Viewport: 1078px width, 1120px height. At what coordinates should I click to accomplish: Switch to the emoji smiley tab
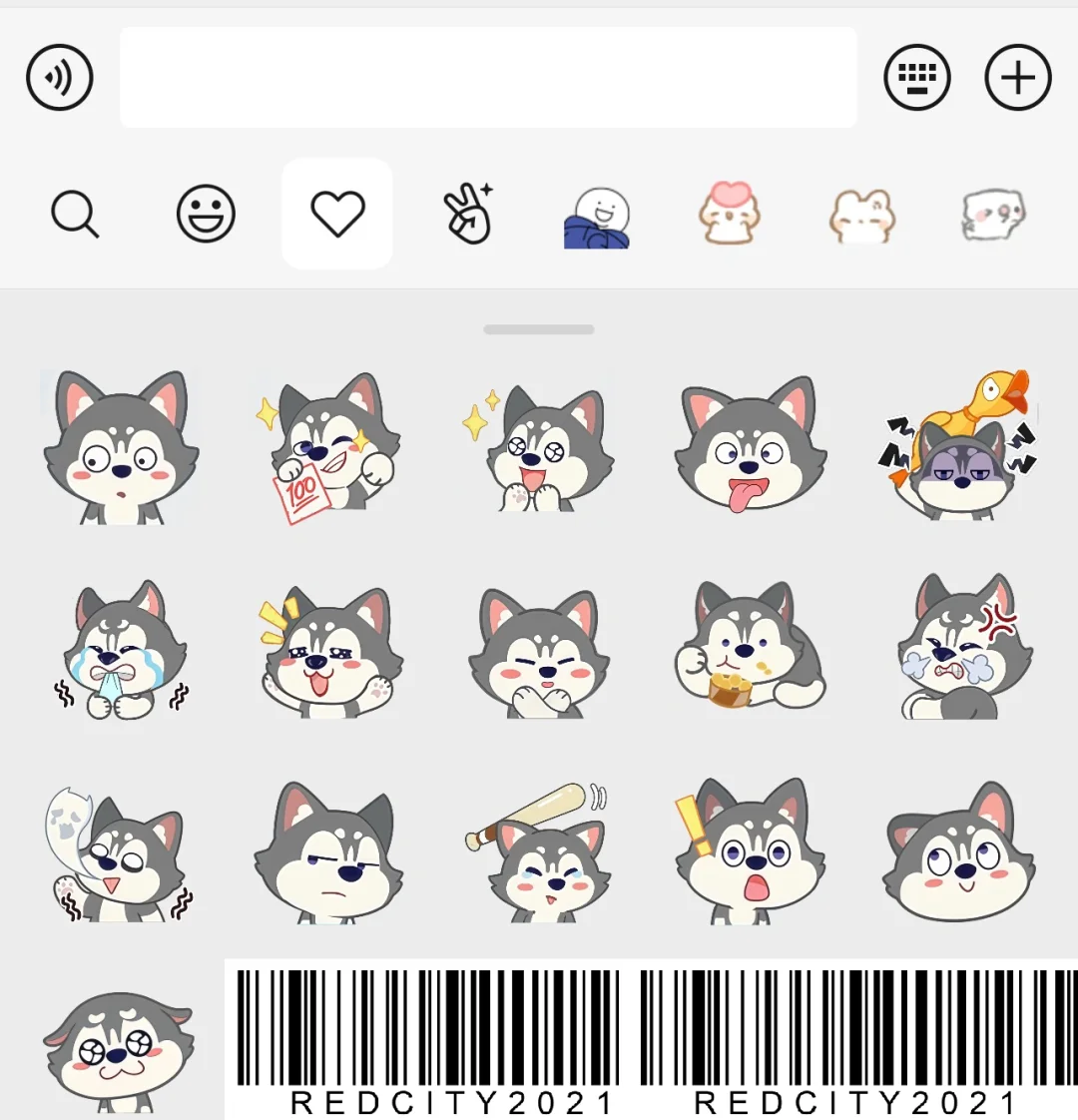click(206, 214)
